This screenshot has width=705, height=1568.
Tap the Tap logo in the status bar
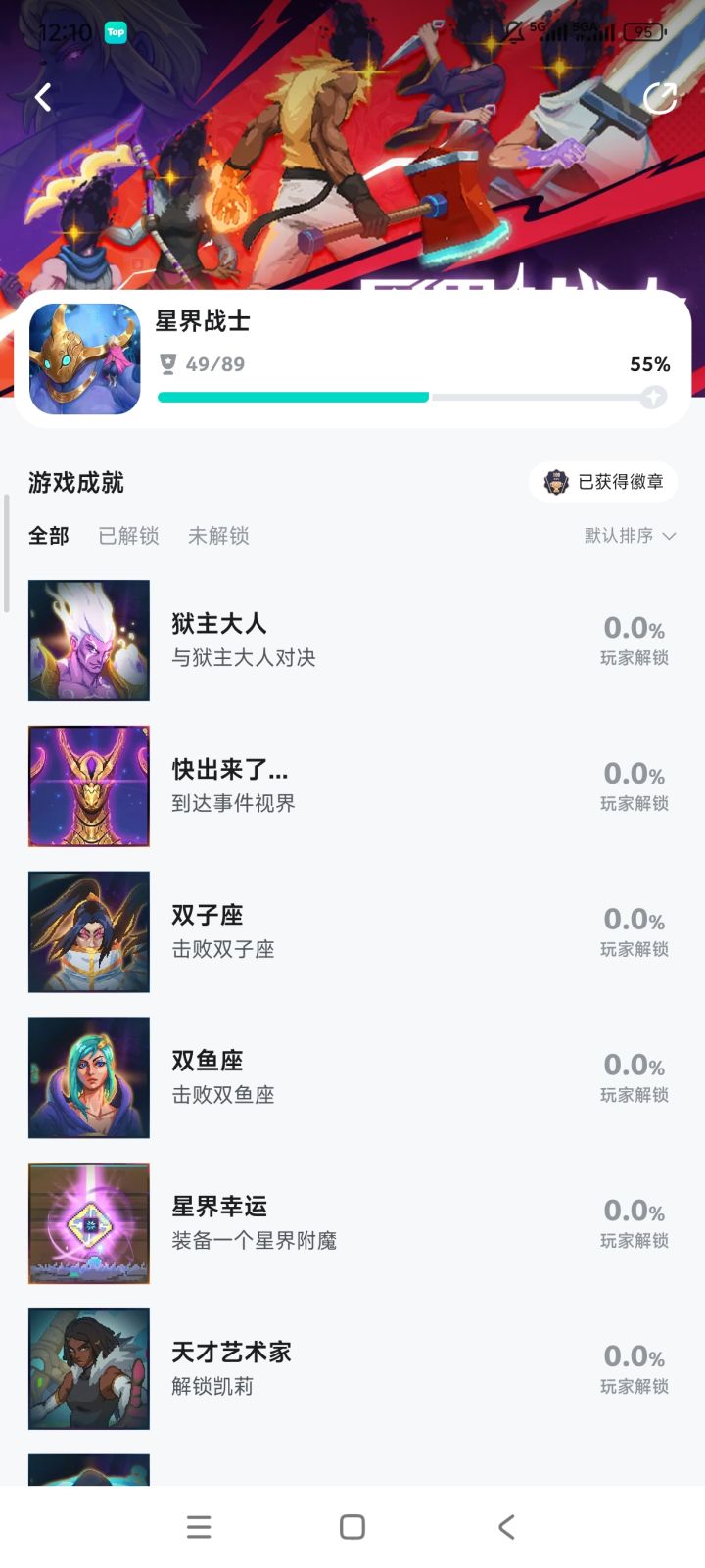tap(115, 32)
